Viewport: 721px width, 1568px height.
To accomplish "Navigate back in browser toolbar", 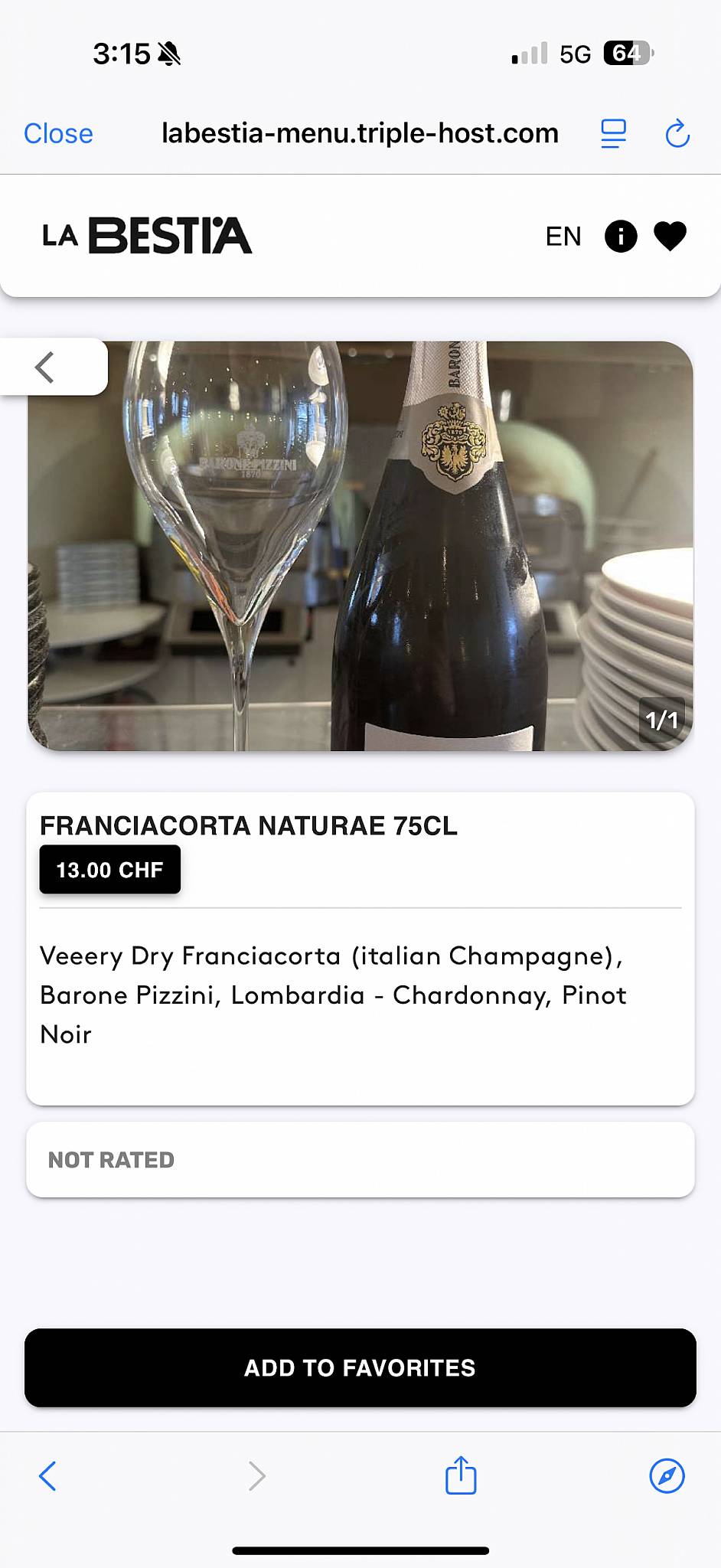I will (47, 1475).
